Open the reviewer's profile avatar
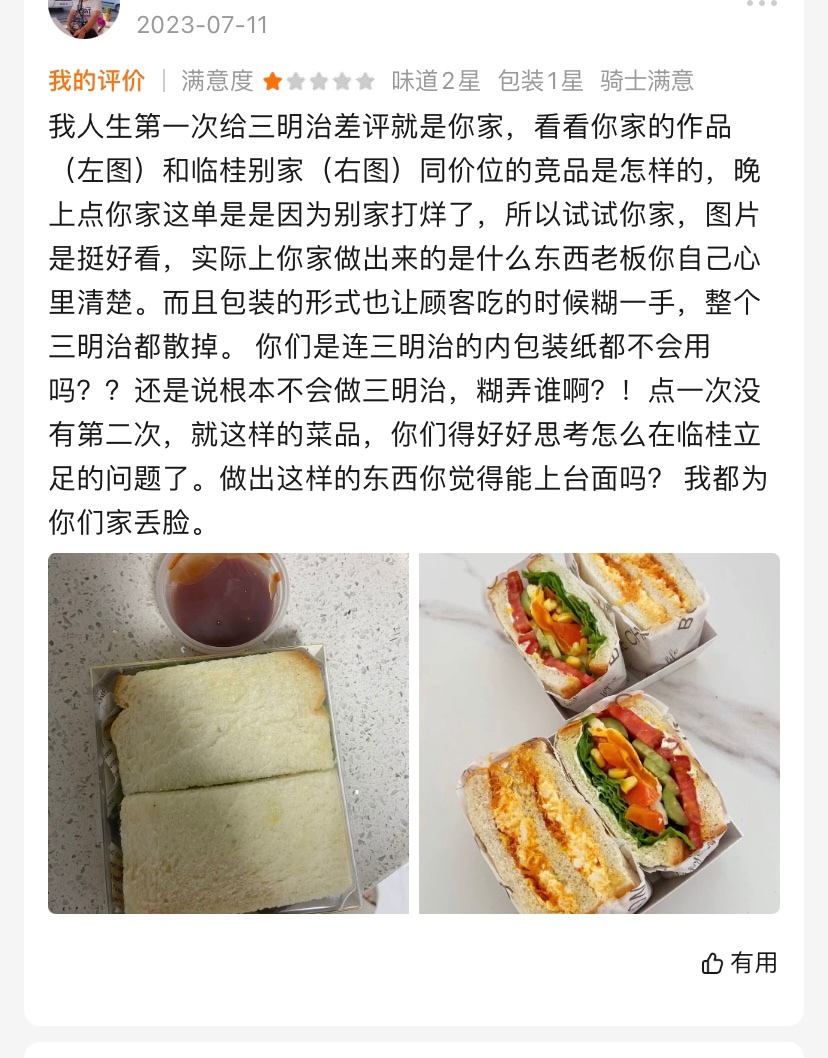Viewport: 828px width, 1058px height. coord(84,14)
